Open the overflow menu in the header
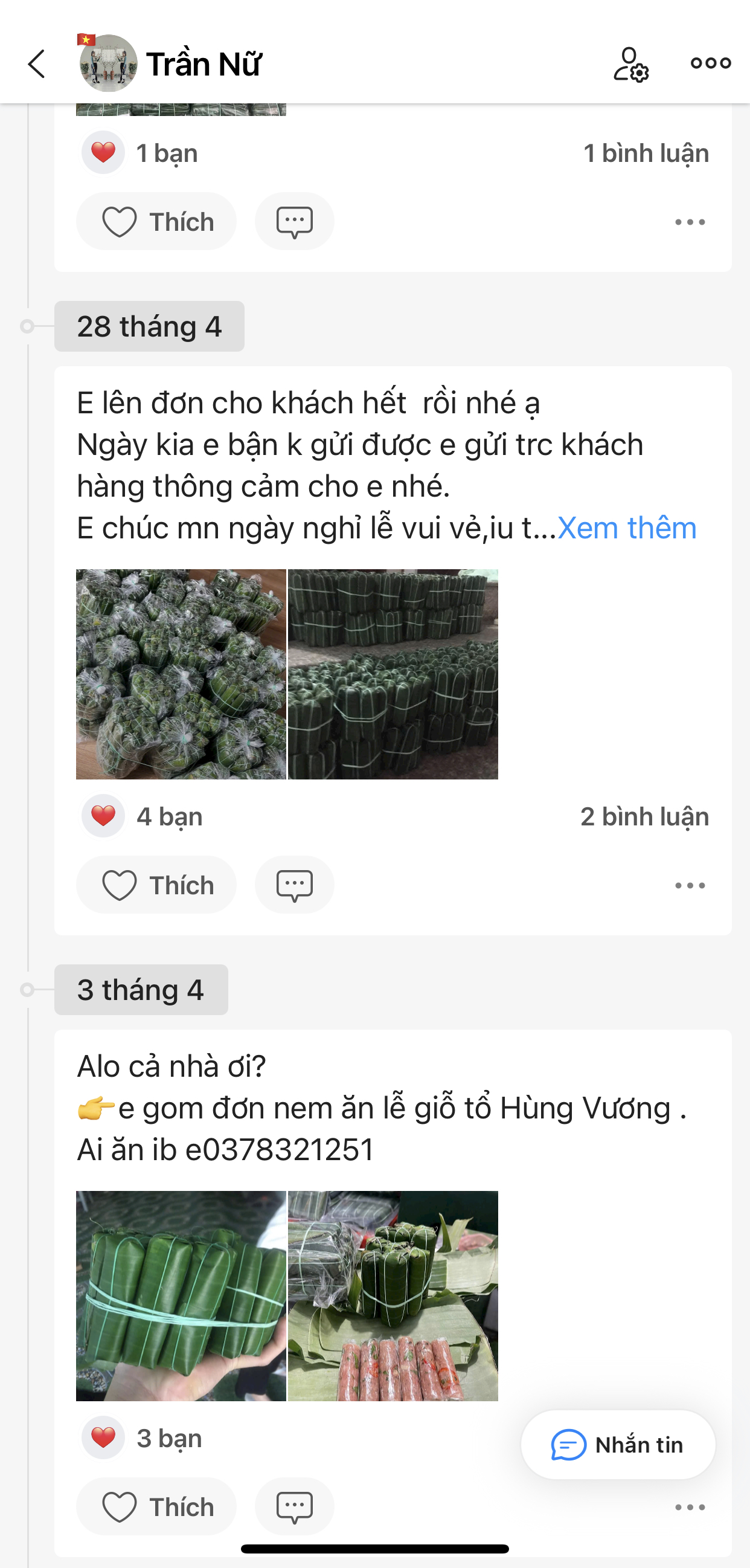 click(x=711, y=63)
